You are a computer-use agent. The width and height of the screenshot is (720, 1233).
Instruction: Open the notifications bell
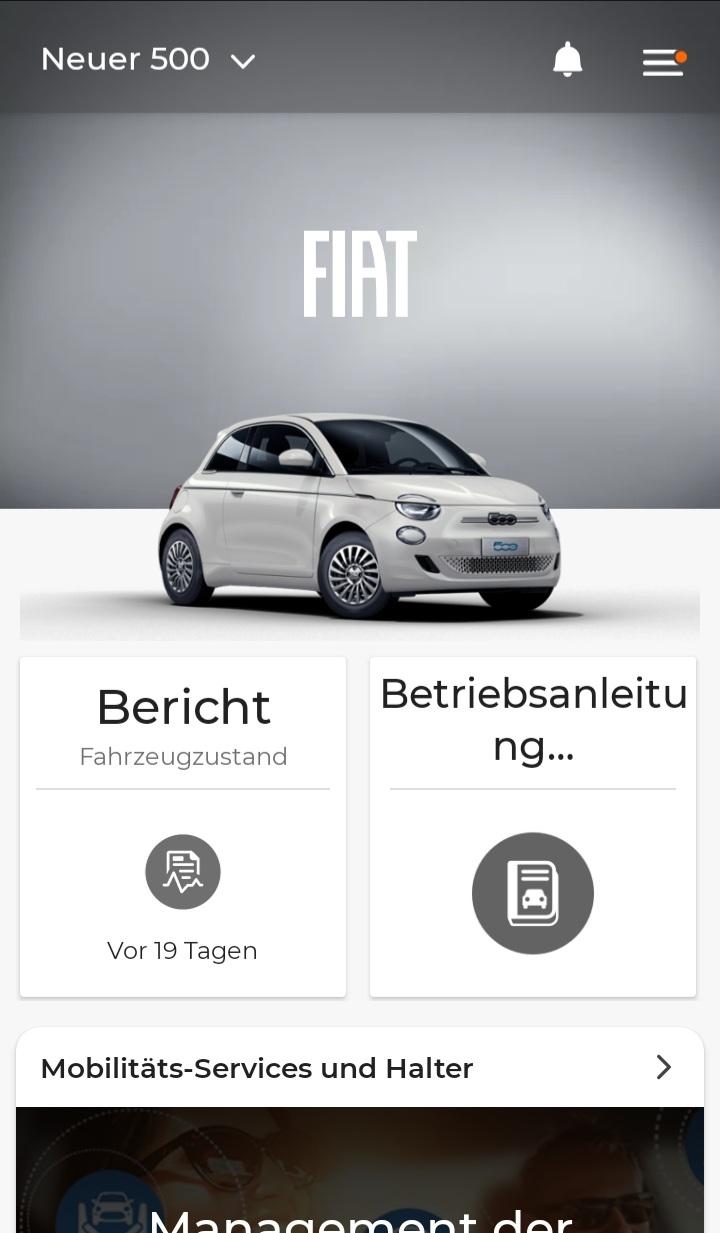click(567, 61)
